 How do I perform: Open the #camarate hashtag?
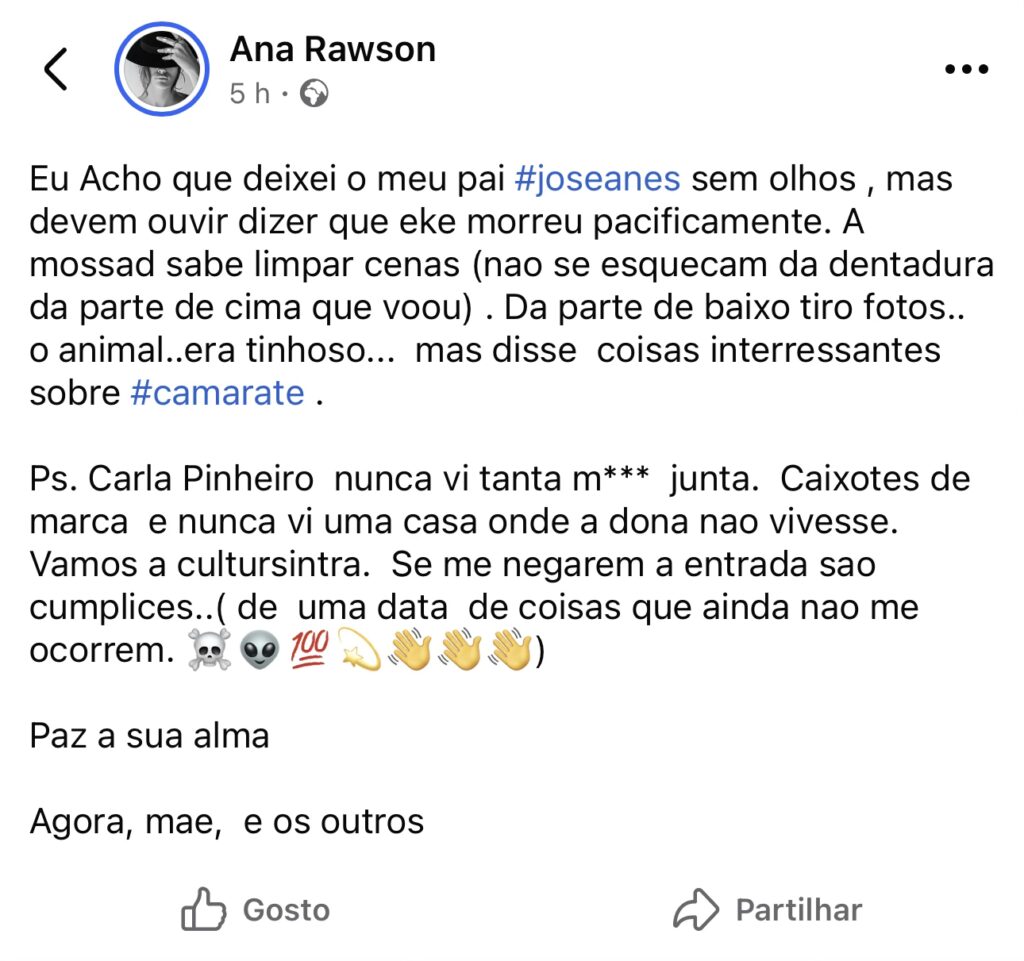click(x=217, y=392)
